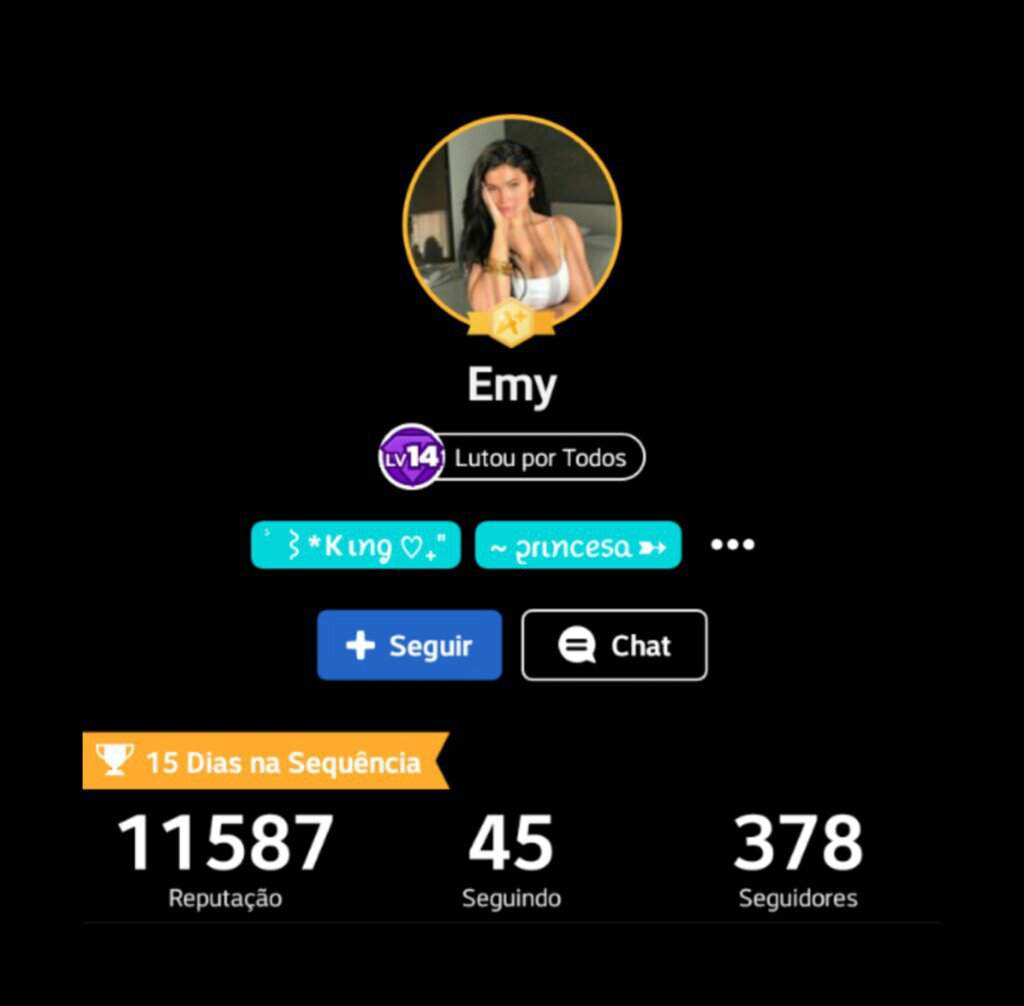Follow Emy with the Seguir button
Image resolution: width=1024 pixels, height=1006 pixels.
click(409, 646)
